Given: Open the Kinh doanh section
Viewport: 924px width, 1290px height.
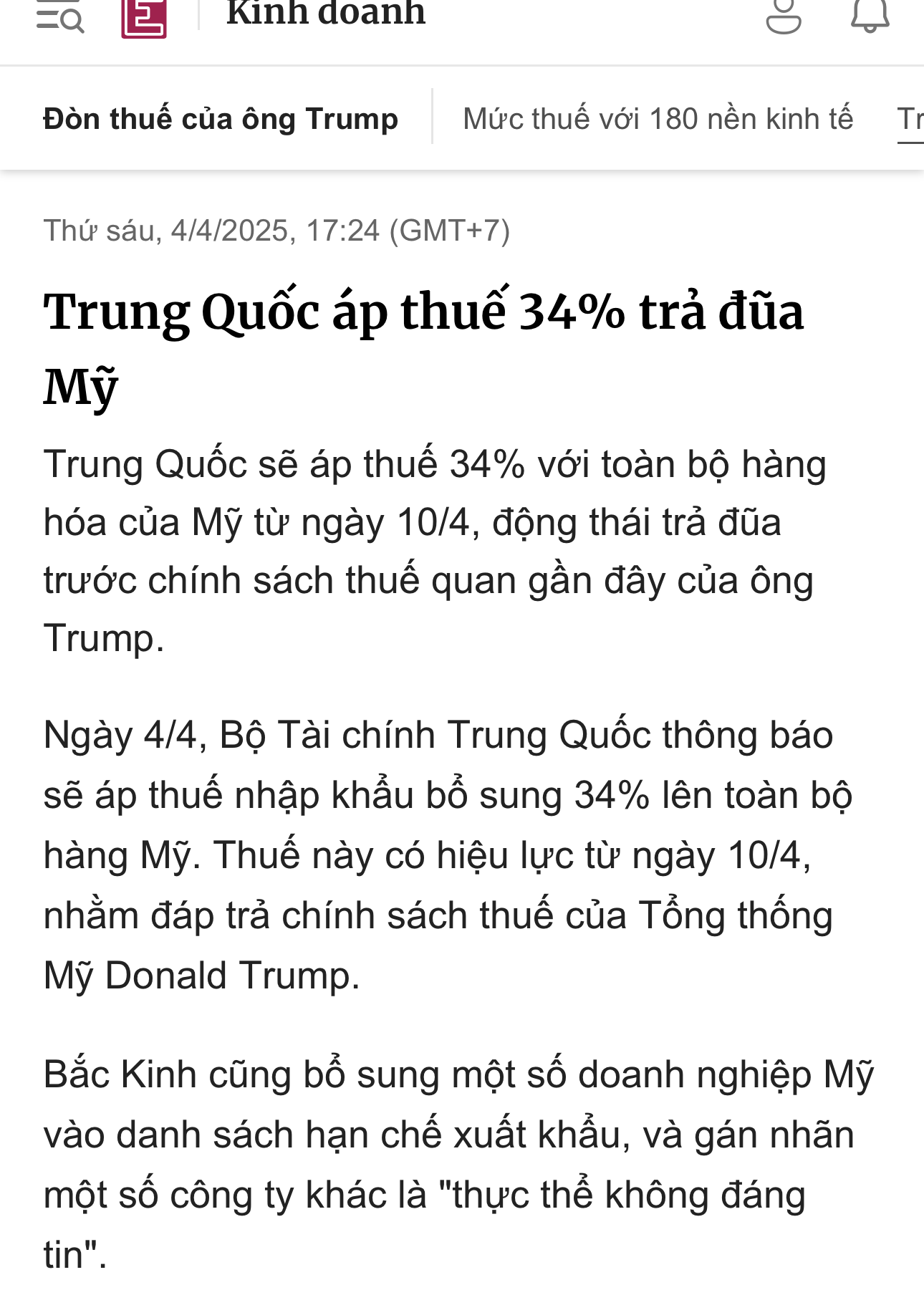Looking at the screenshot, I should tap(326, 14).
